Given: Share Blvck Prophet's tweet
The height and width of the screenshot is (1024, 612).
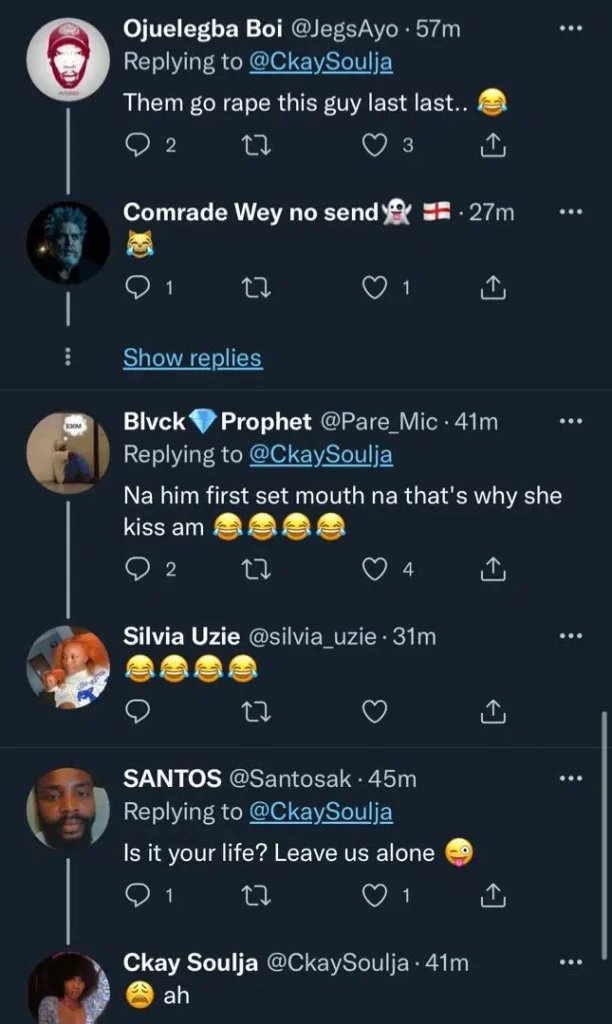Looking at the screenshot, I should point(491,570).
